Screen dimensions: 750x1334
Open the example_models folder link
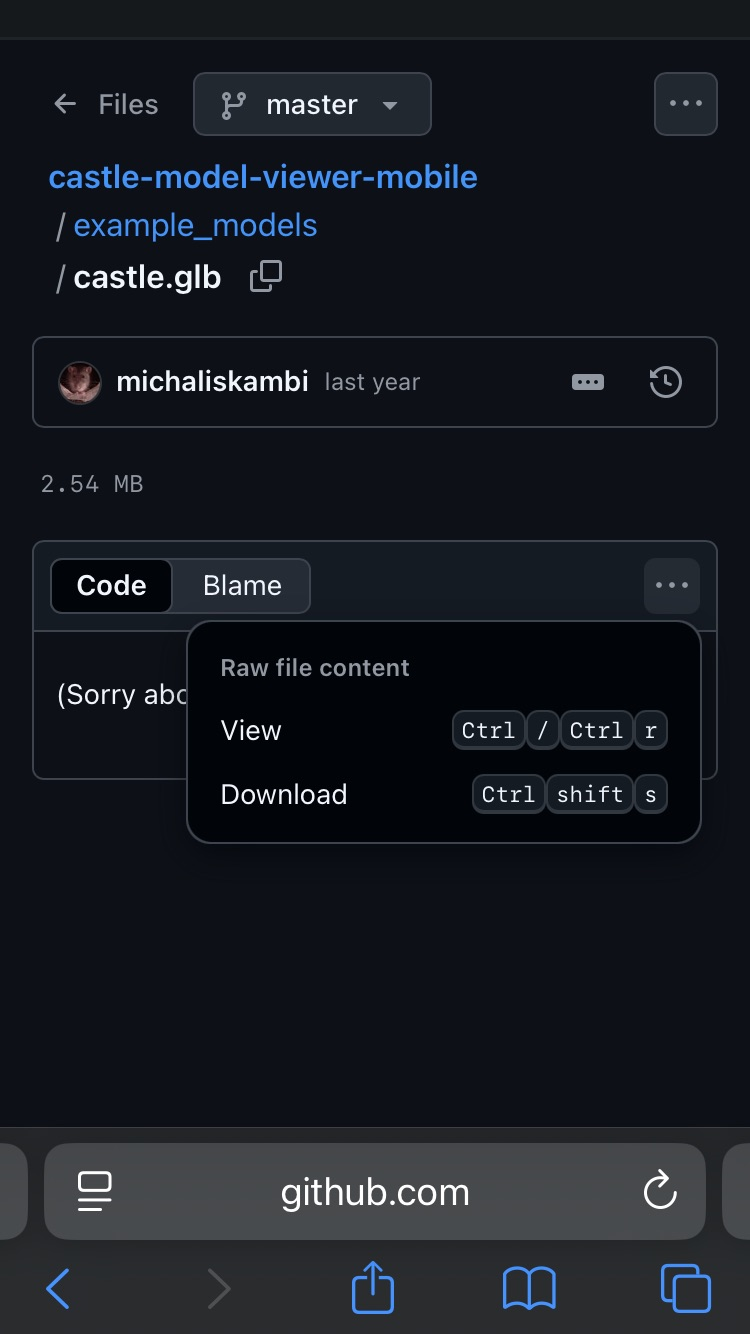[x=195, y=226]
